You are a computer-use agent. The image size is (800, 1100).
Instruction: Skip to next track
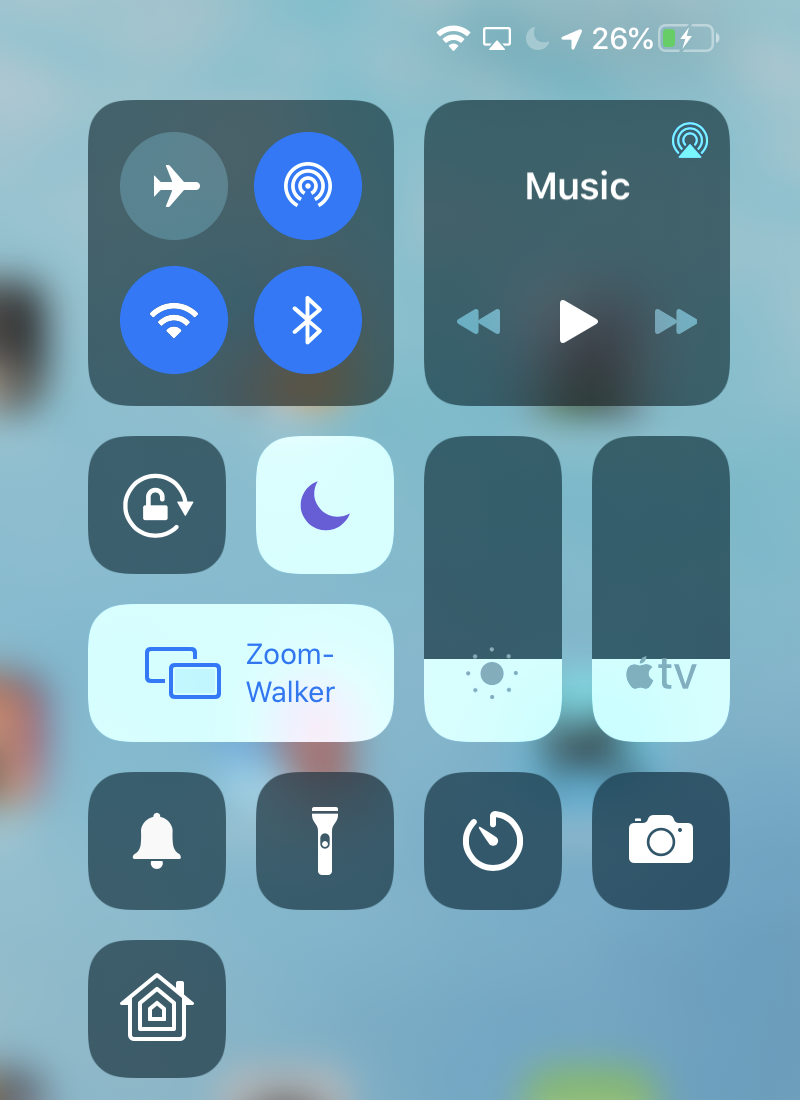tap(676, 321)
